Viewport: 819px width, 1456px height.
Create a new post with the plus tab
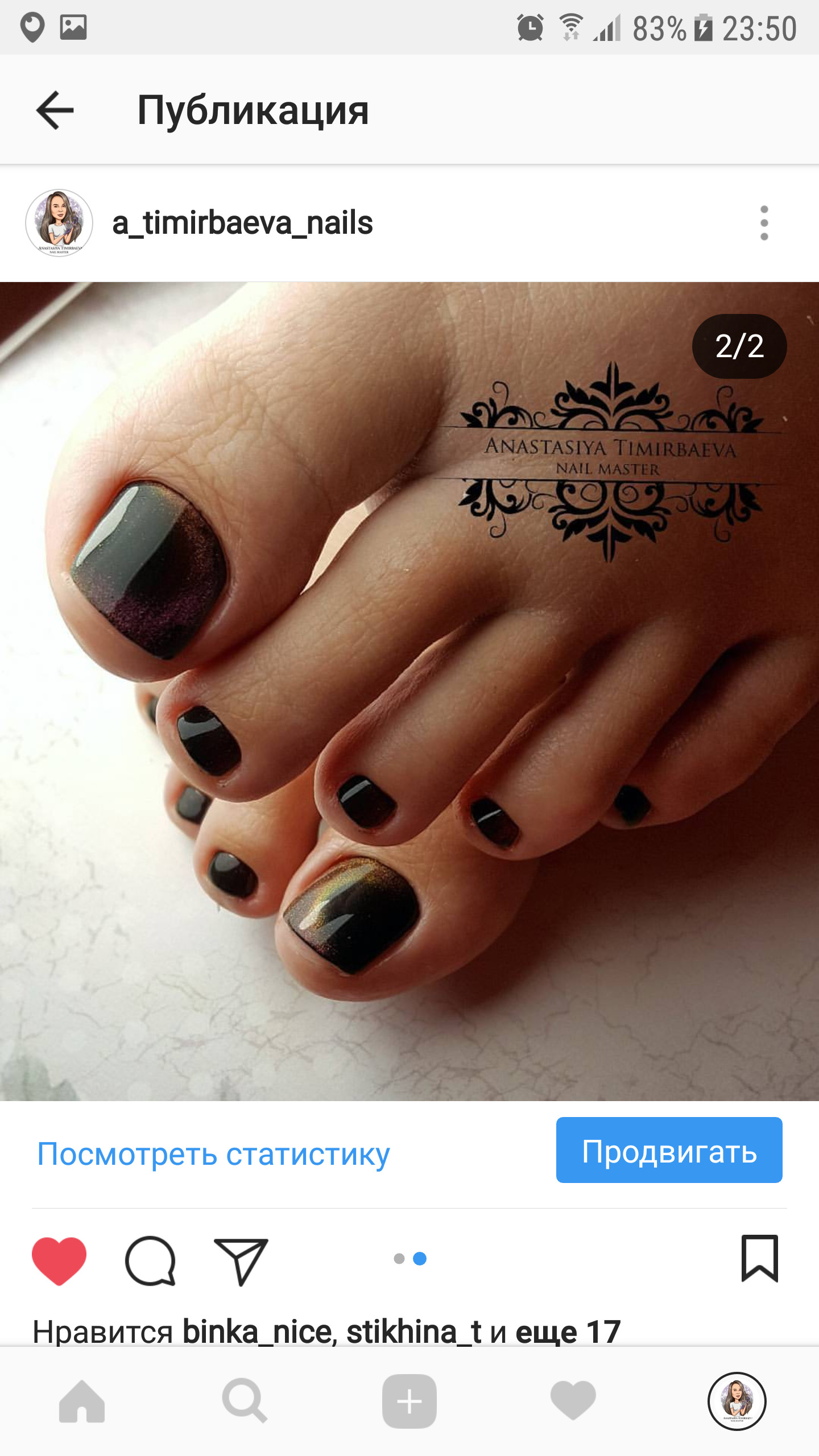coord(409,1401)
